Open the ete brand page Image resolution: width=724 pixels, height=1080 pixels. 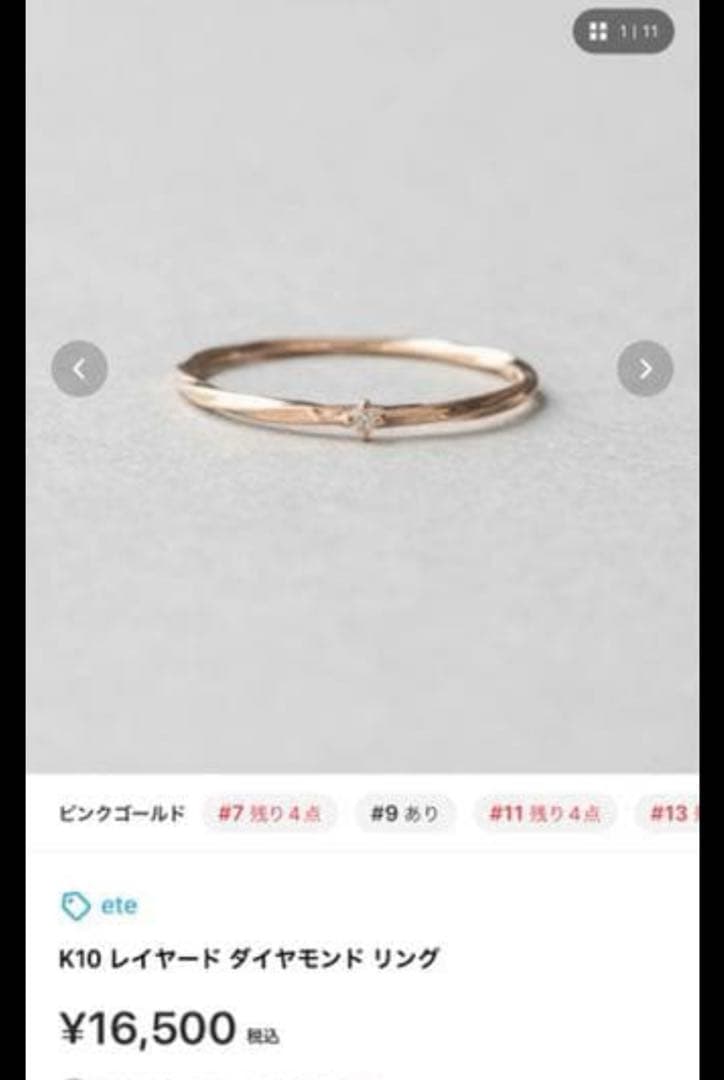click(100, 906)
